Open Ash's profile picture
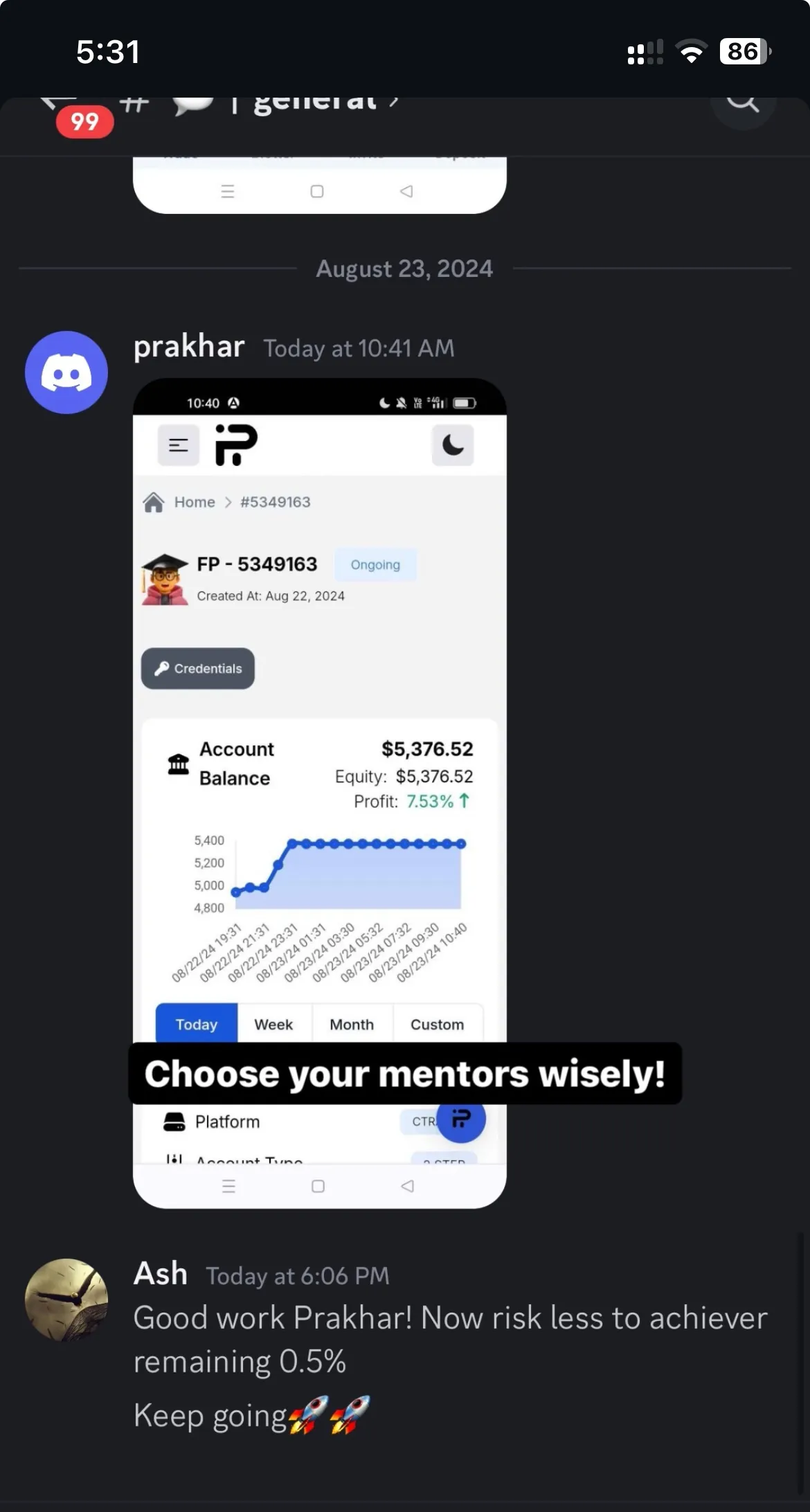This screenshot has height=1512, width=810. point(66,1300)
